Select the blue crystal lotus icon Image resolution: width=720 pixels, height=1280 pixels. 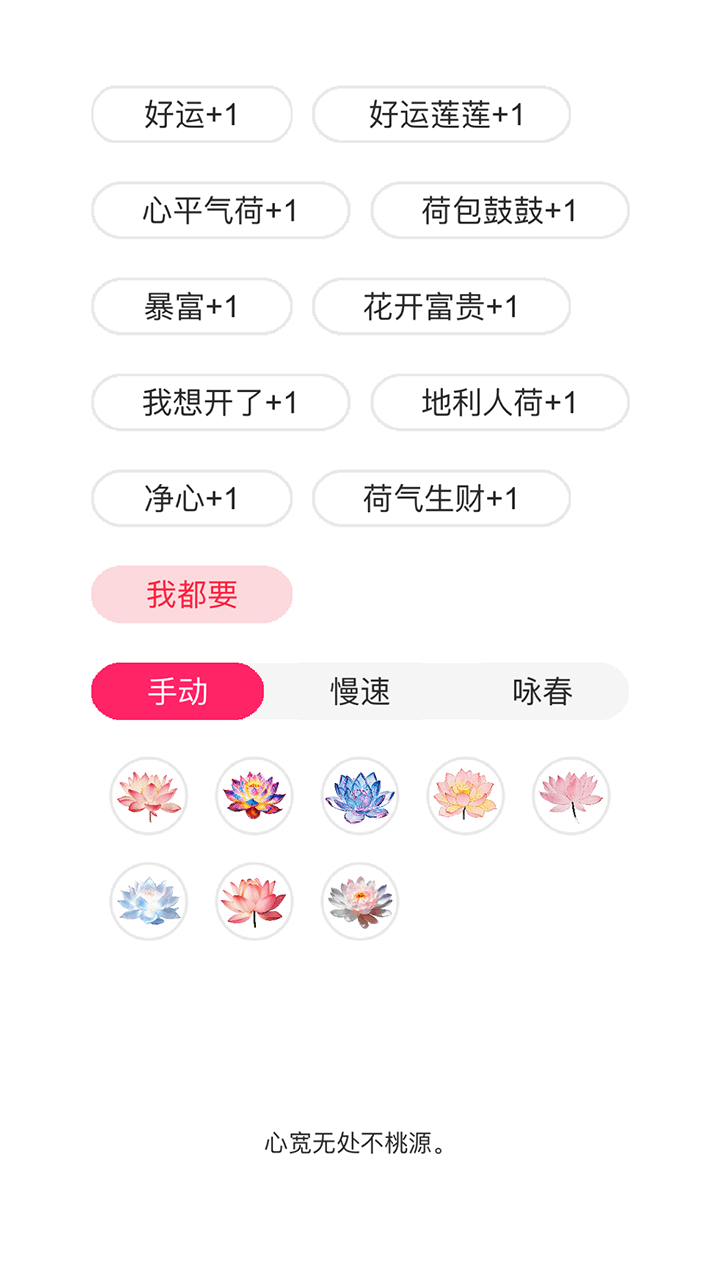point(360,795)
